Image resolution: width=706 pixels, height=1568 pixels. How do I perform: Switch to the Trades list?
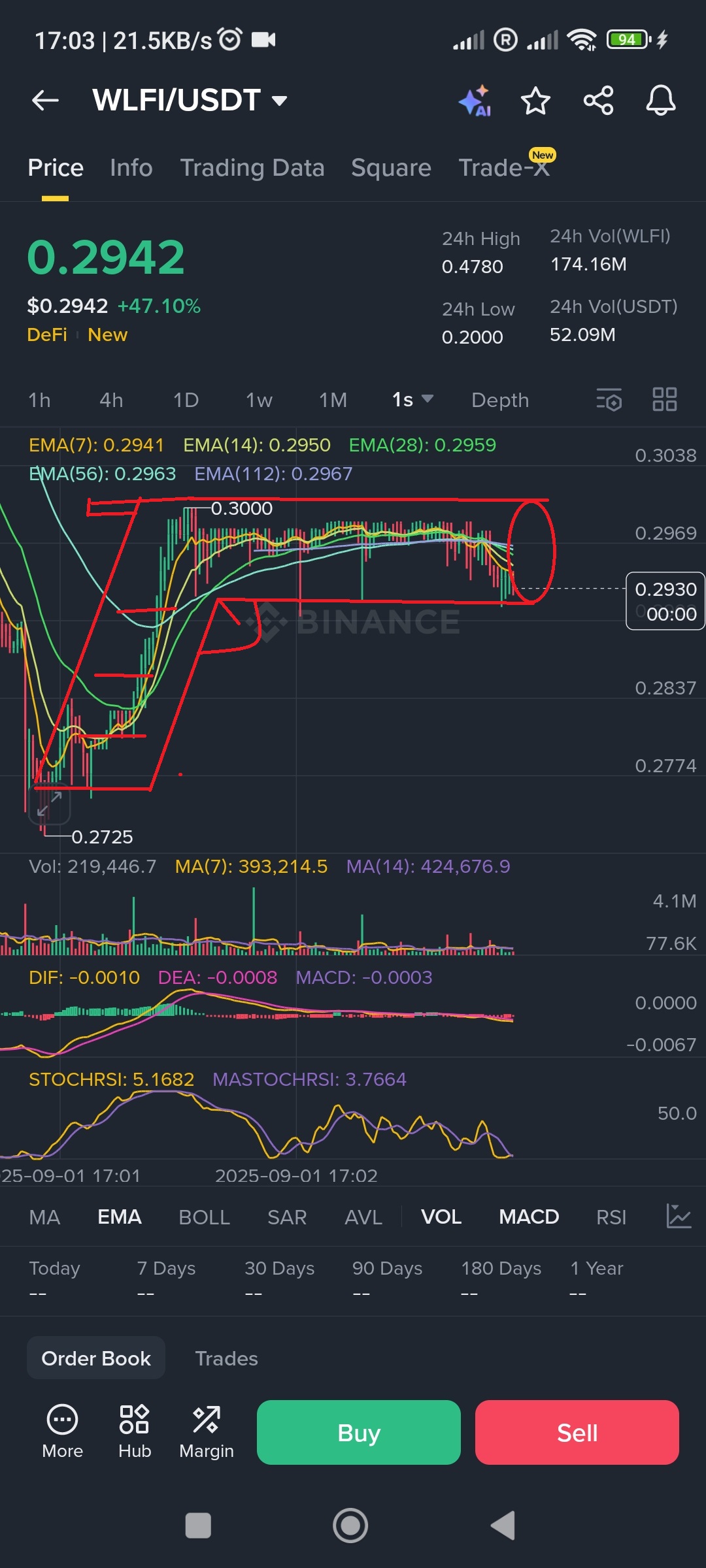[x=226, y=1358]
